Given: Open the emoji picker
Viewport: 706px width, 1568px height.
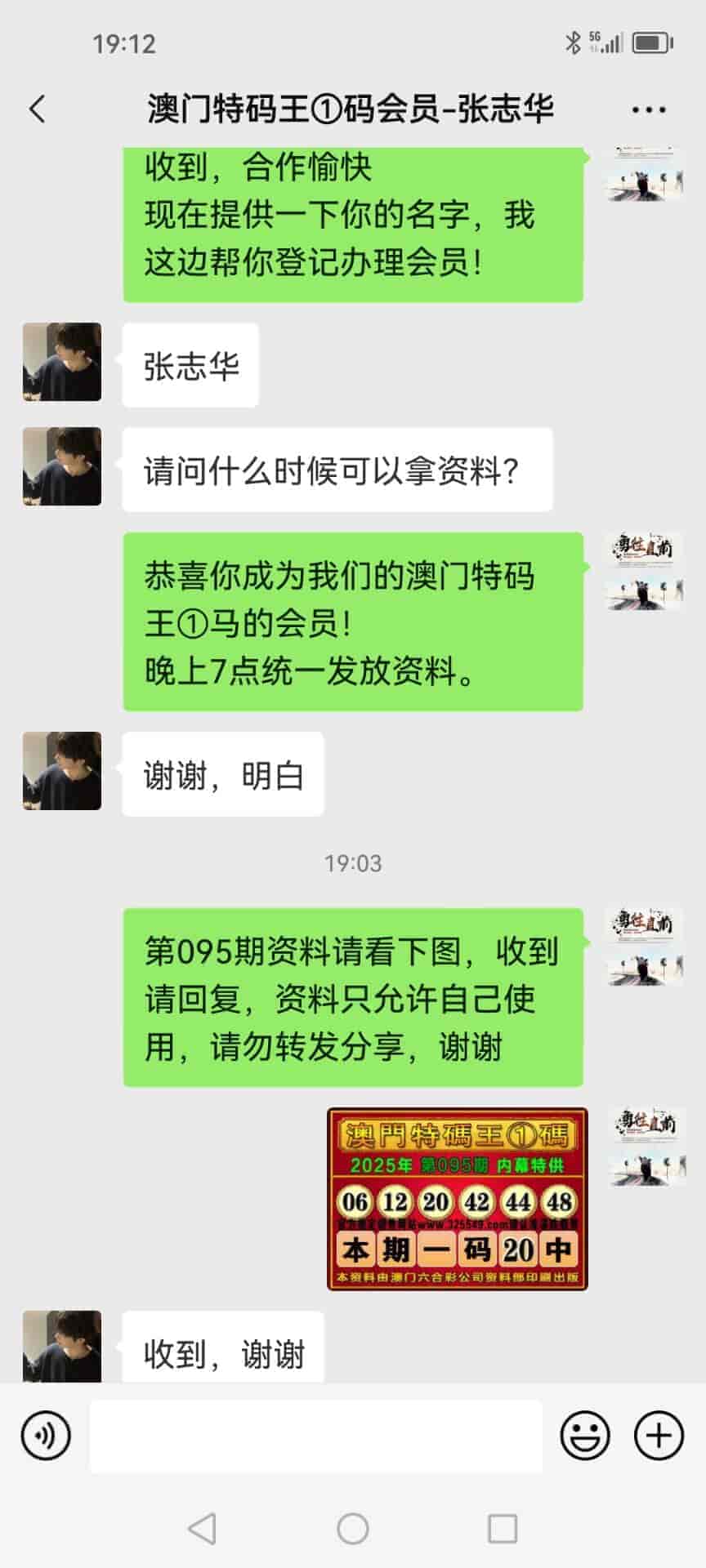Looking at the screenshot, I should [585, 1436].
